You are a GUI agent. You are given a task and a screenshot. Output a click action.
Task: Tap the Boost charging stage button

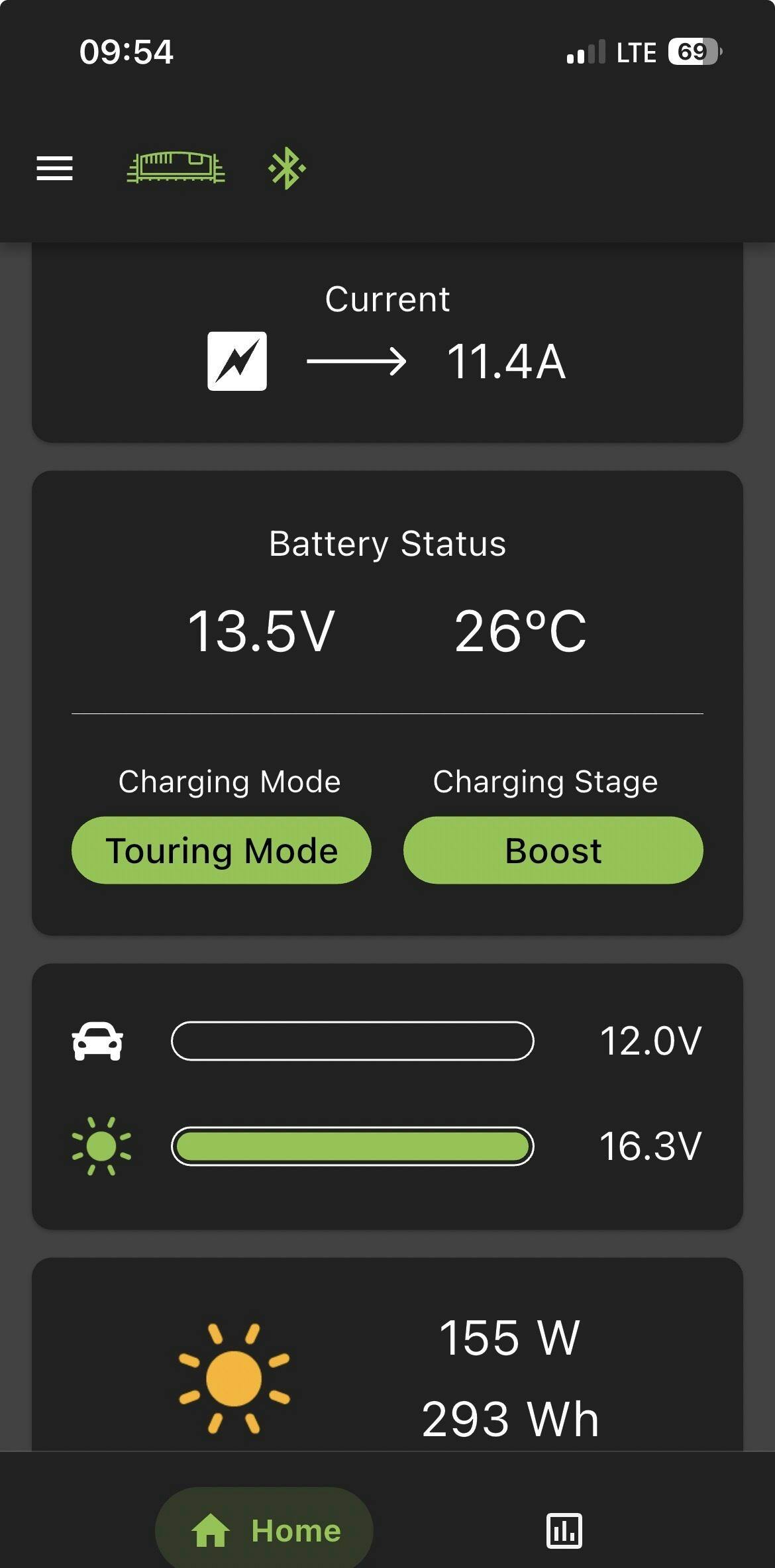pos(553,850)
